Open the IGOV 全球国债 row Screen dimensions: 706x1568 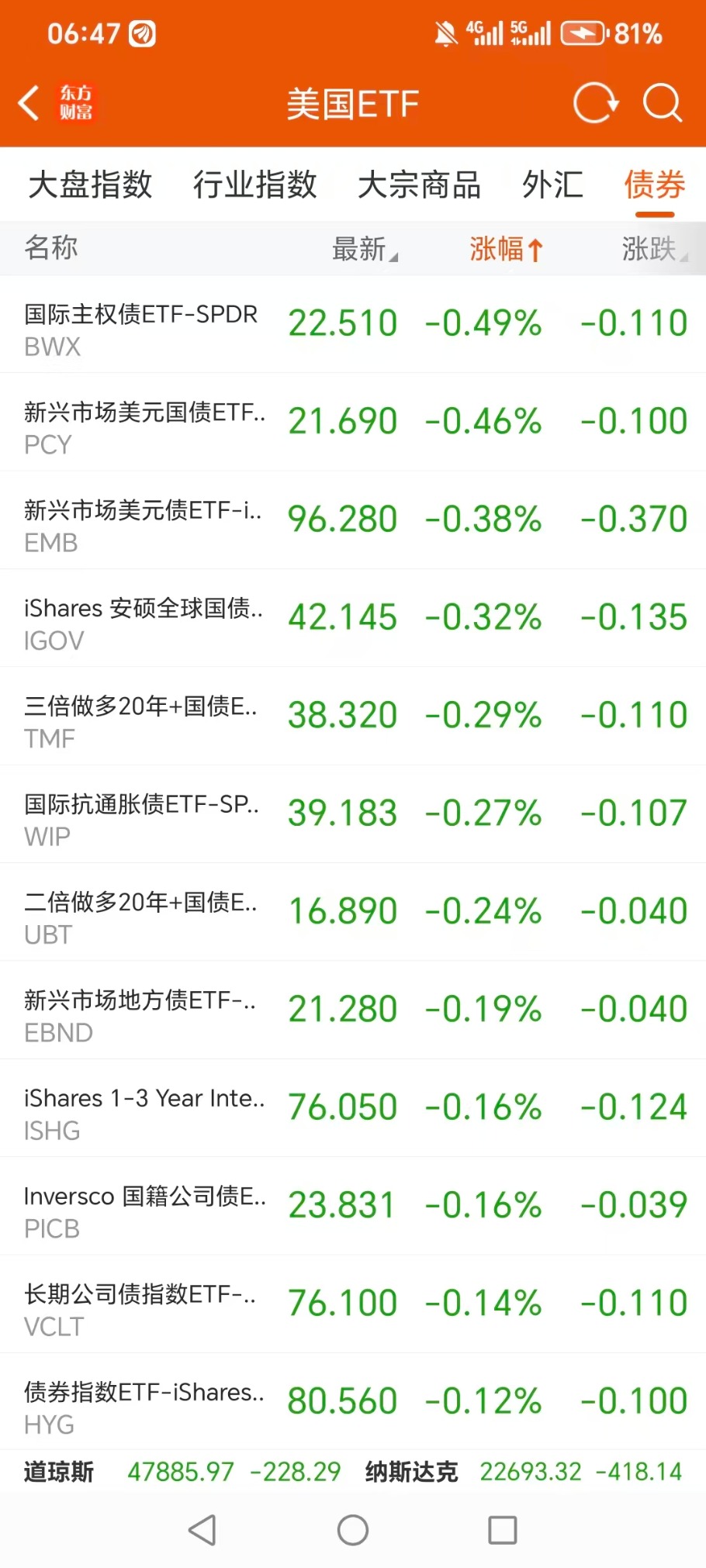click(x=353, y=618)
